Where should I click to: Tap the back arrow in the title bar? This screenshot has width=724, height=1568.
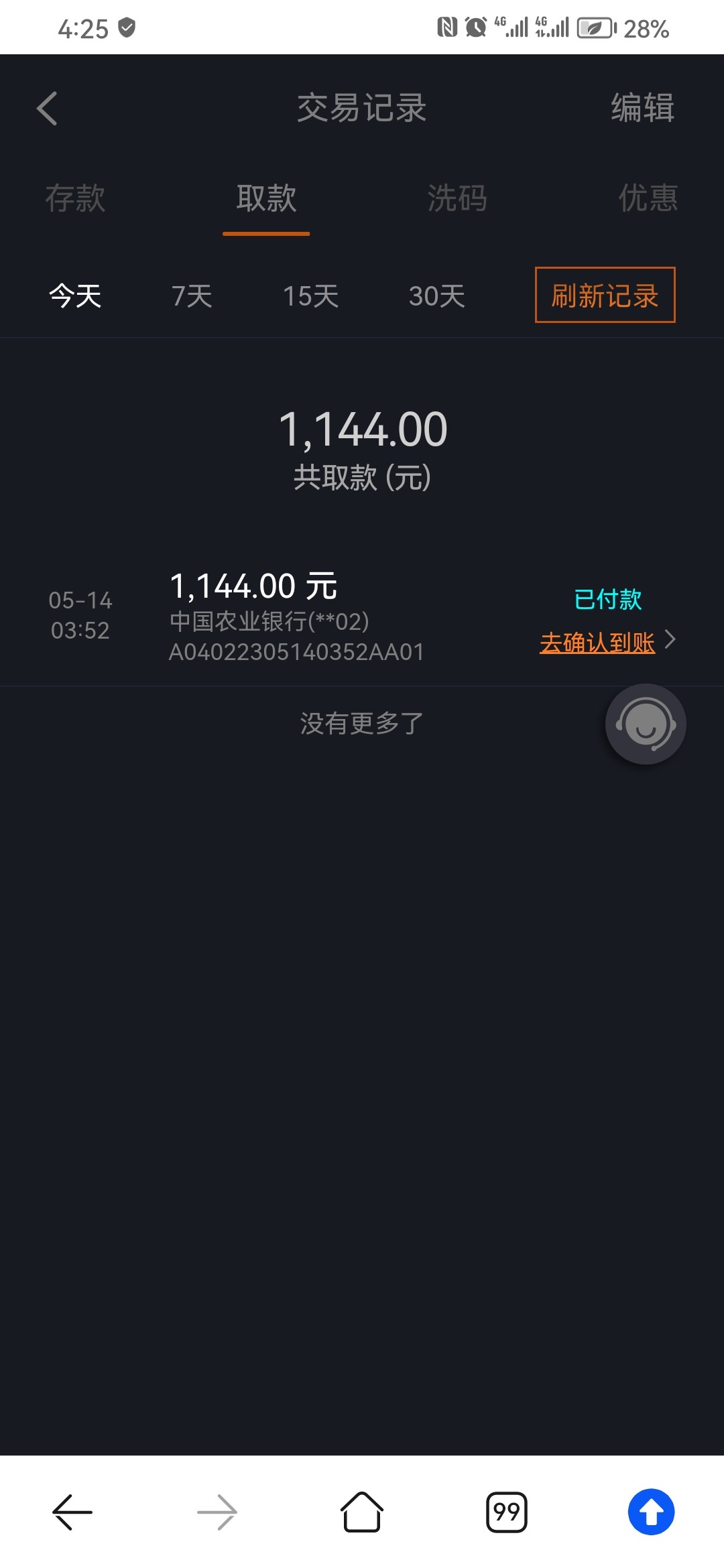[48, 109]
